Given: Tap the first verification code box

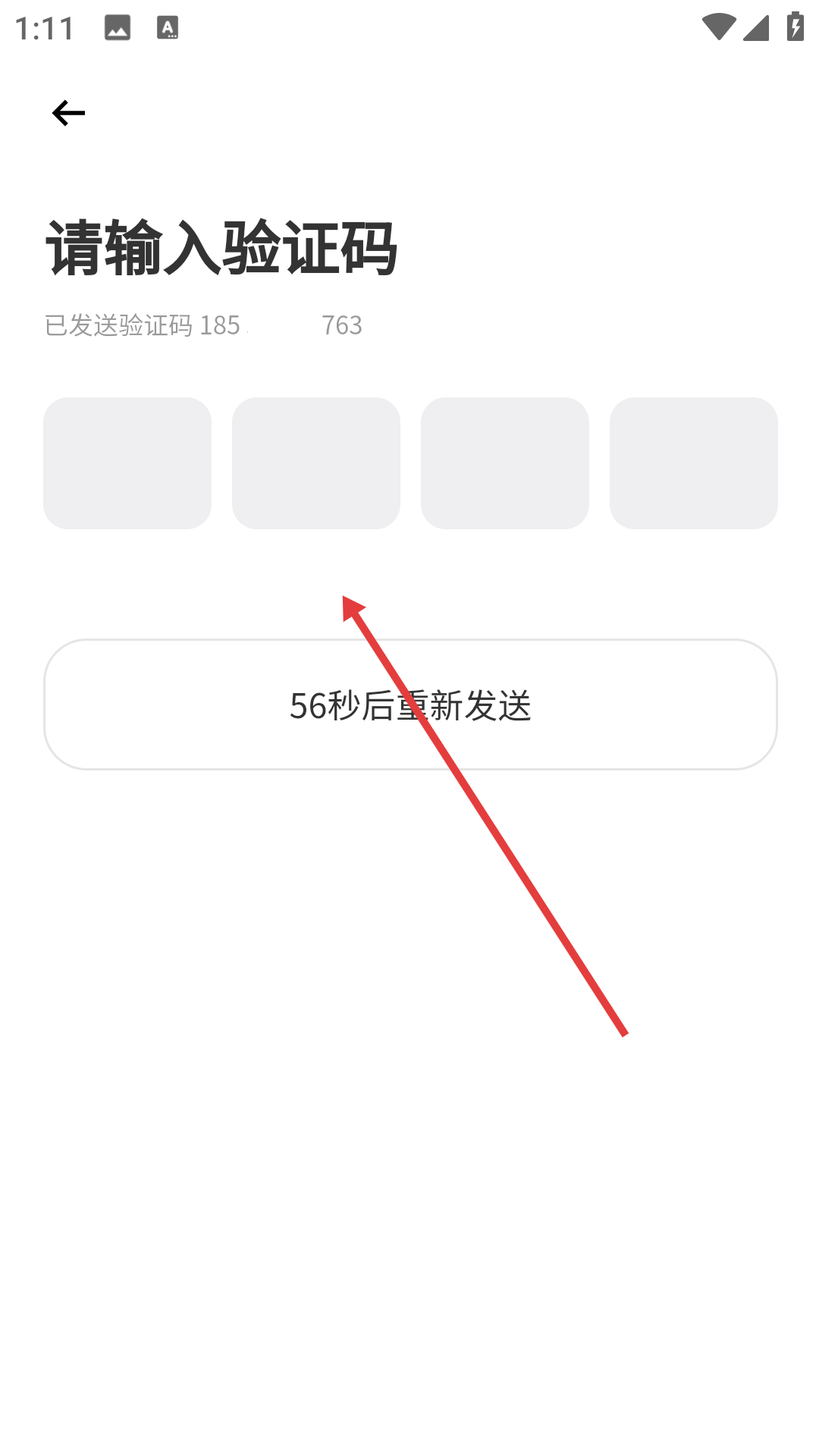Looking at the screenshot, I should pyautogui.click(x=127, y=463).
